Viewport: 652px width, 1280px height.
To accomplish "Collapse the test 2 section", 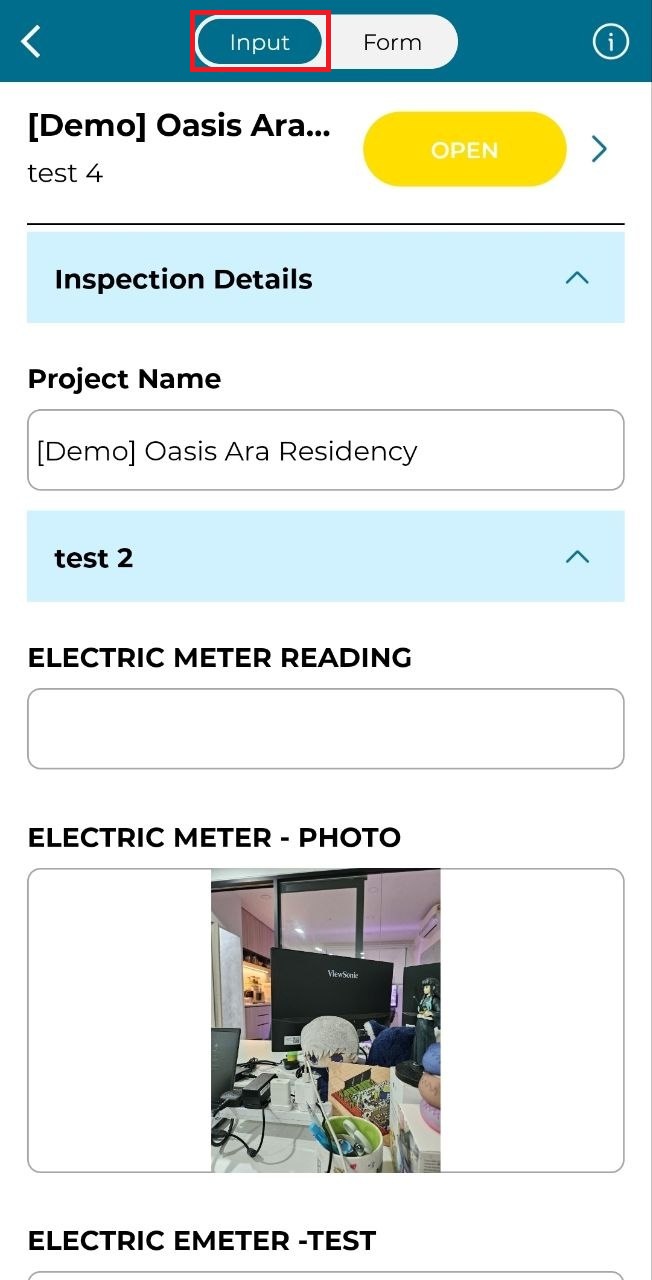I will click(577, 557).
